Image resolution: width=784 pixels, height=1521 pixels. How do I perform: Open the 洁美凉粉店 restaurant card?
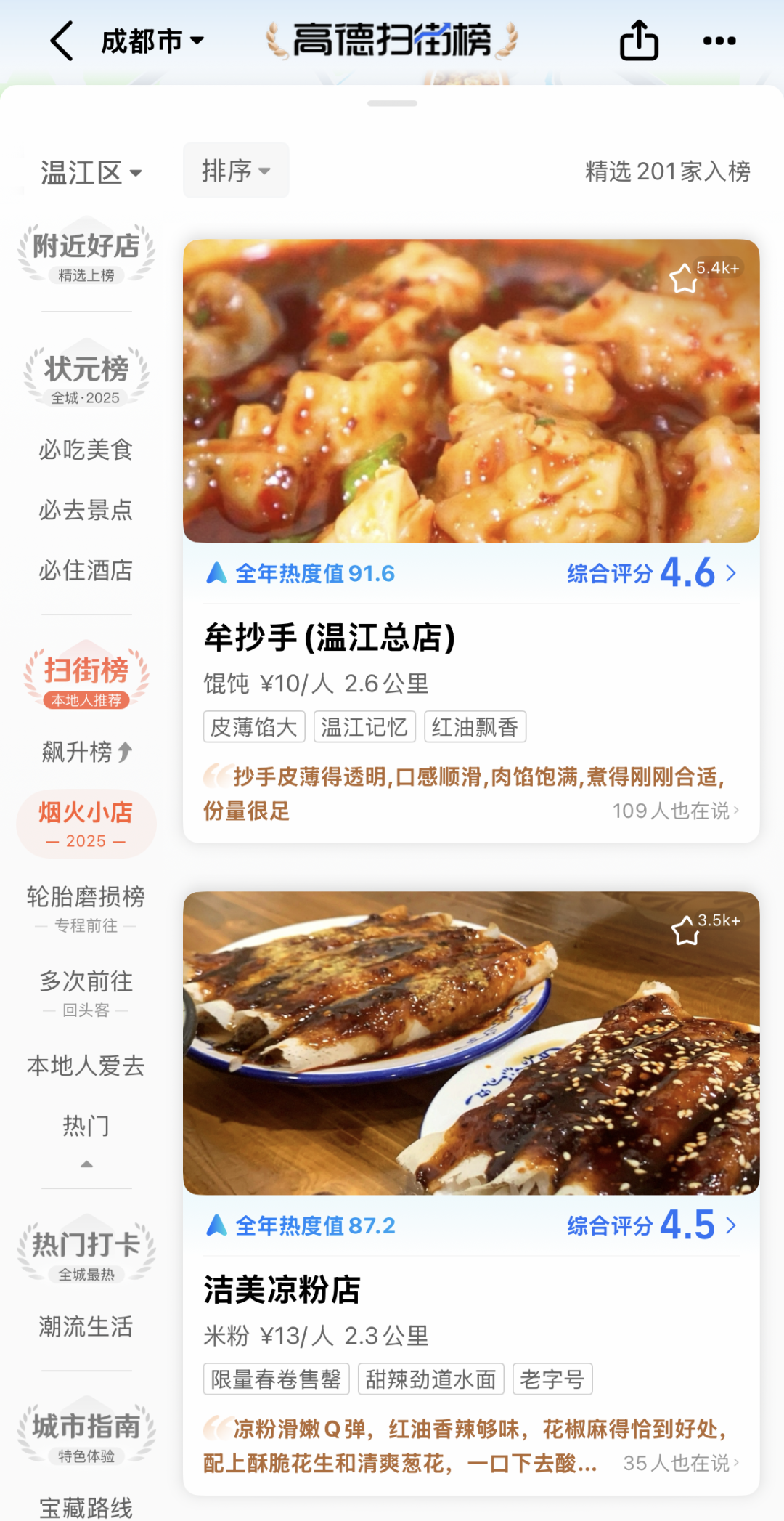pos(282,1290)
